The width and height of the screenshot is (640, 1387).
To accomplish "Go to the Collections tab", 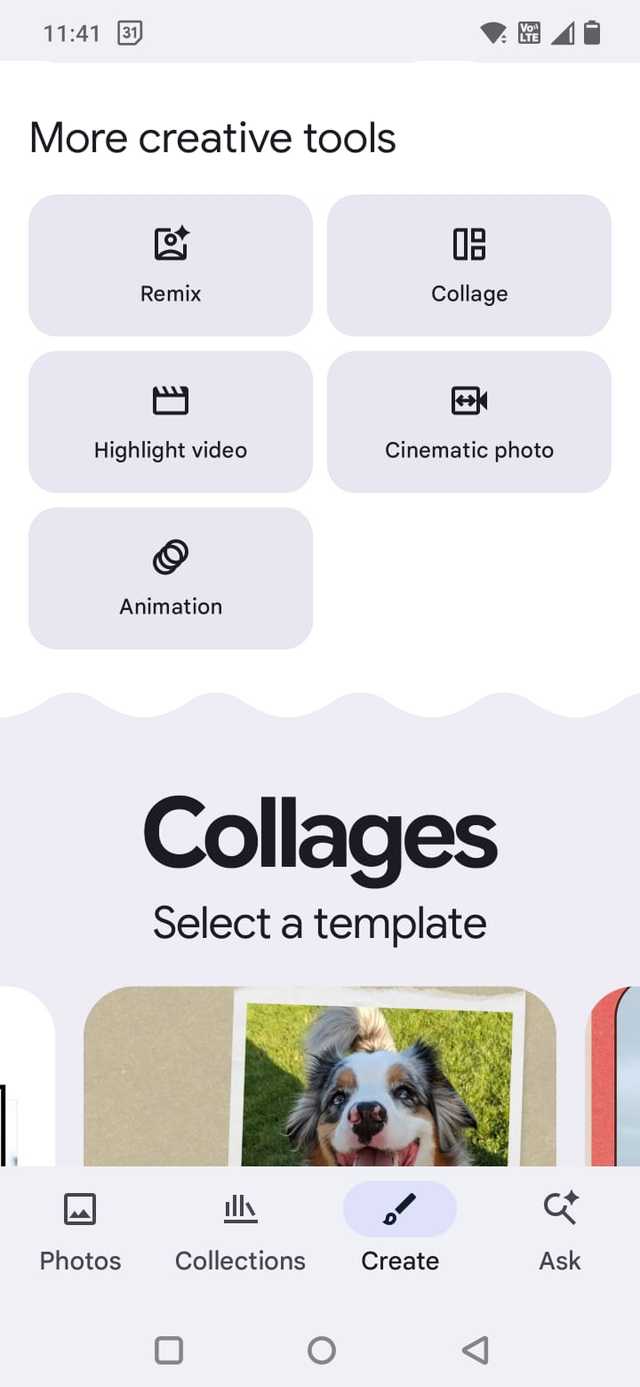I will coord(240,1233).
